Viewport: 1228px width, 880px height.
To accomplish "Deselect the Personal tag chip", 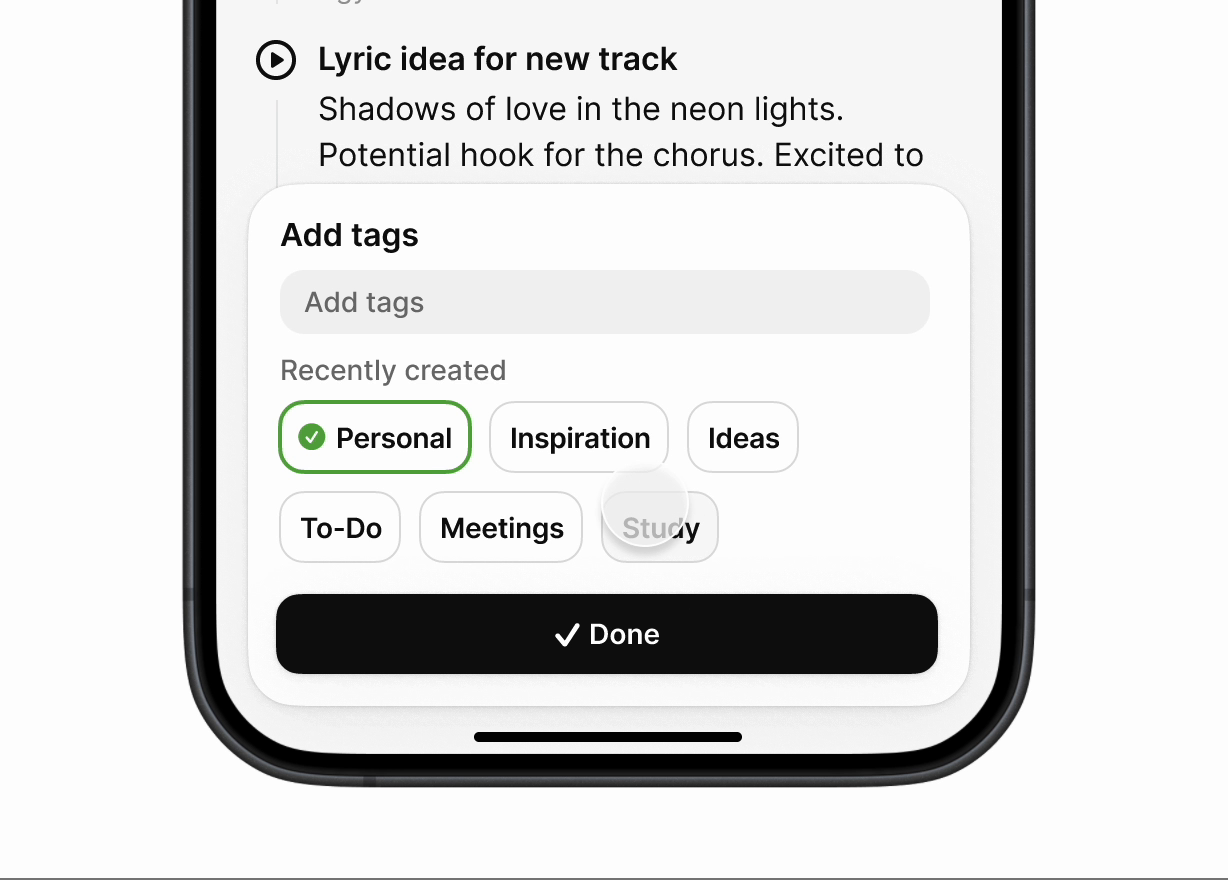I will coord(375,437).
